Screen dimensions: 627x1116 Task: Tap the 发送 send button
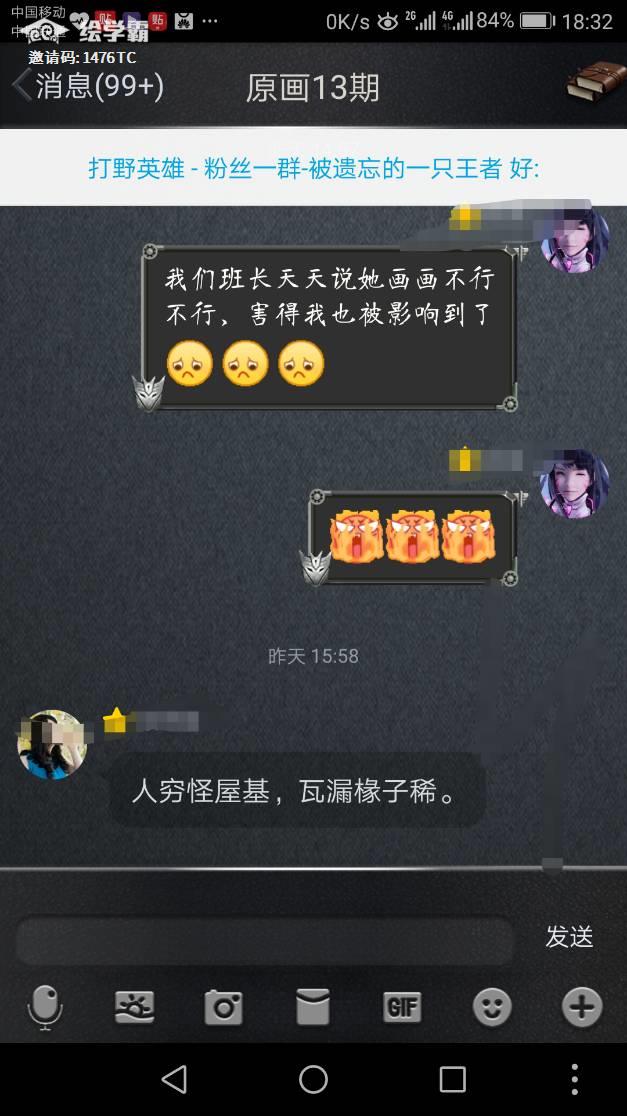click(x=569, y=937)
